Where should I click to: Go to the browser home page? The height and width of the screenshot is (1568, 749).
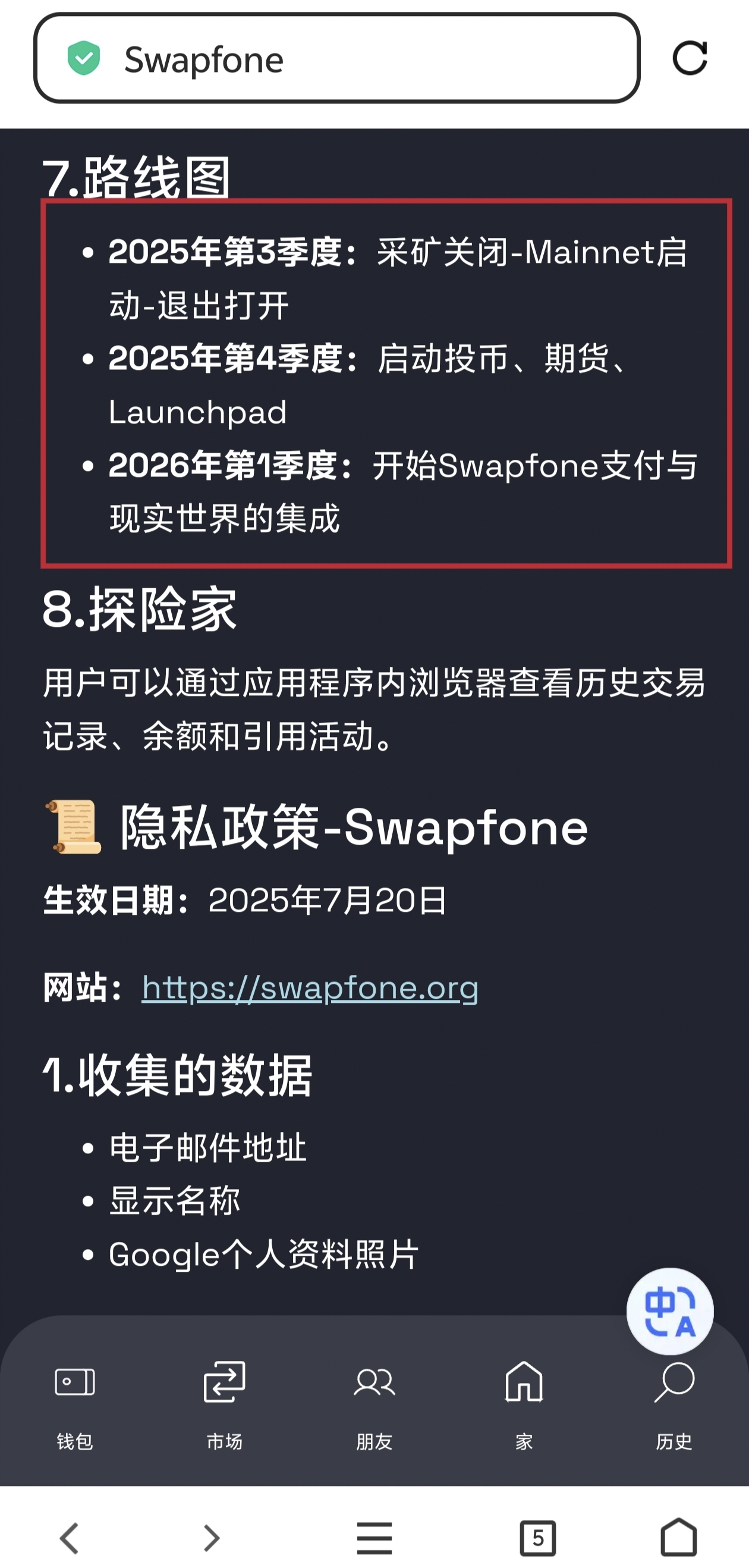(678, 1536)
